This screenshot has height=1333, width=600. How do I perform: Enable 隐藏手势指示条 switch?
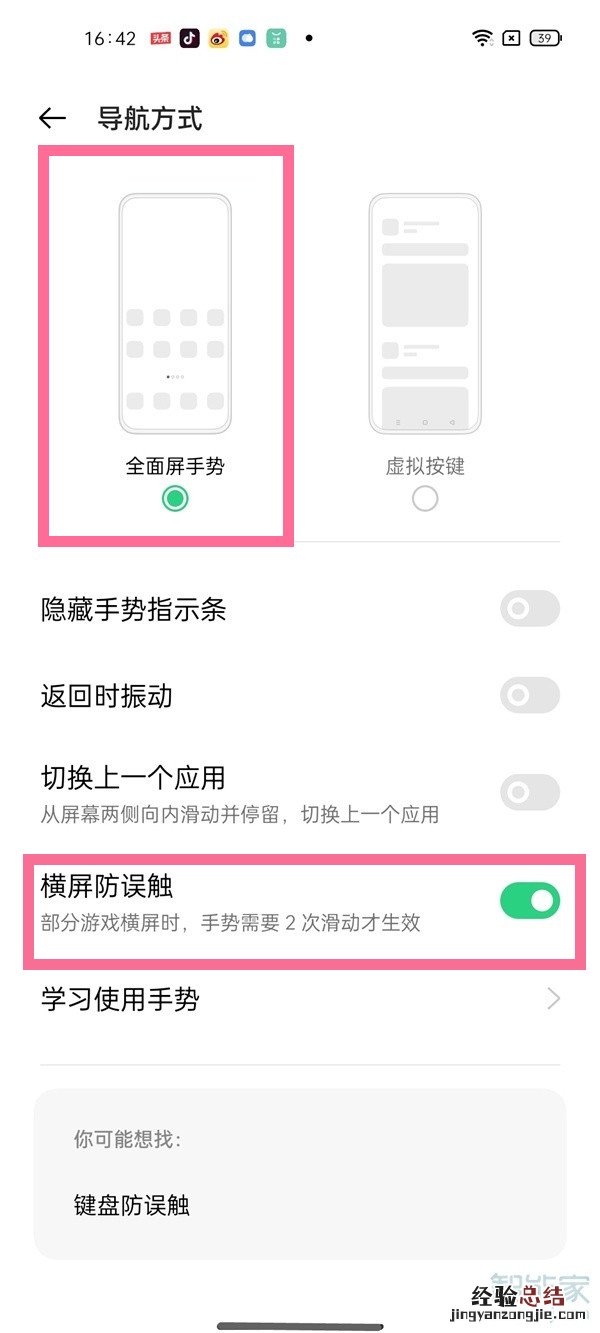pos(529,609)
